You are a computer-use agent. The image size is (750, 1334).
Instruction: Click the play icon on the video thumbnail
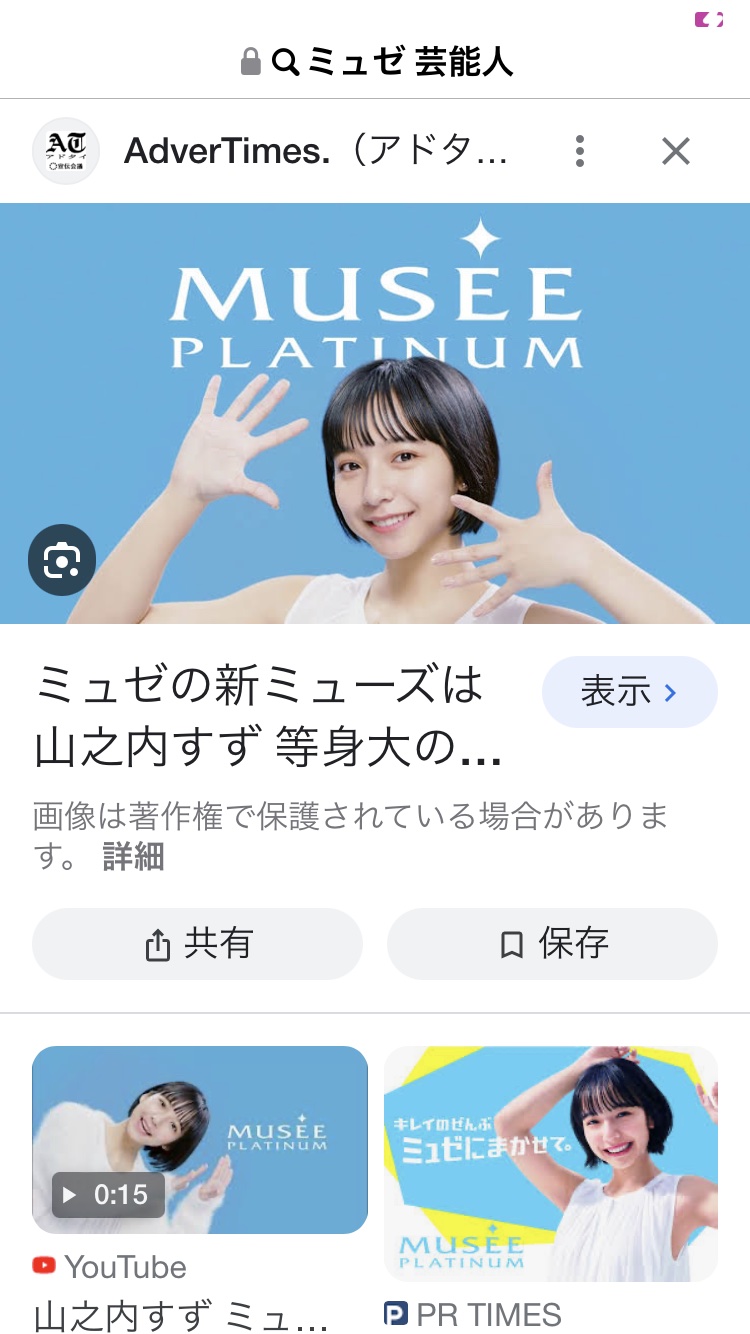click(70, 1194)
